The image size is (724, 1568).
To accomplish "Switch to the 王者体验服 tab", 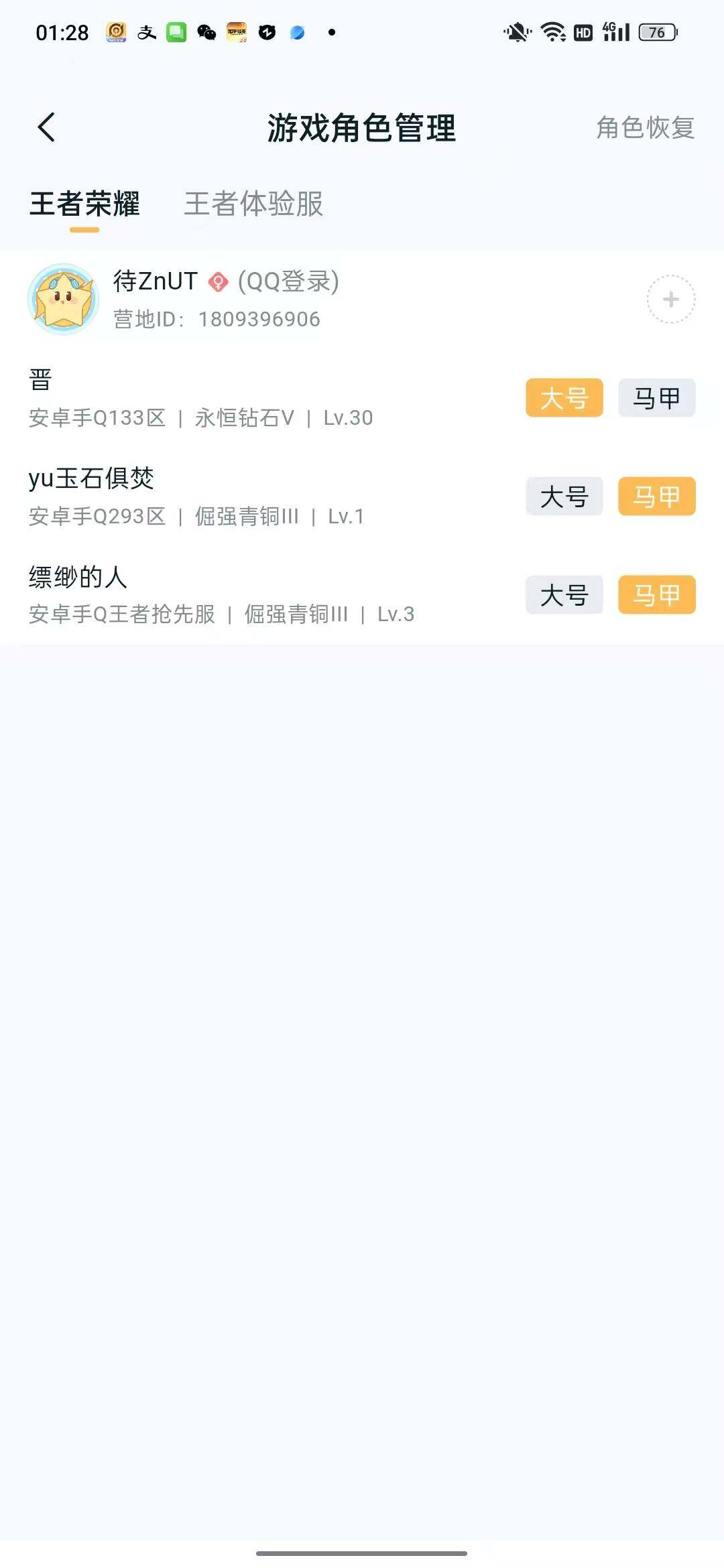I will click(x=253, y=206).
